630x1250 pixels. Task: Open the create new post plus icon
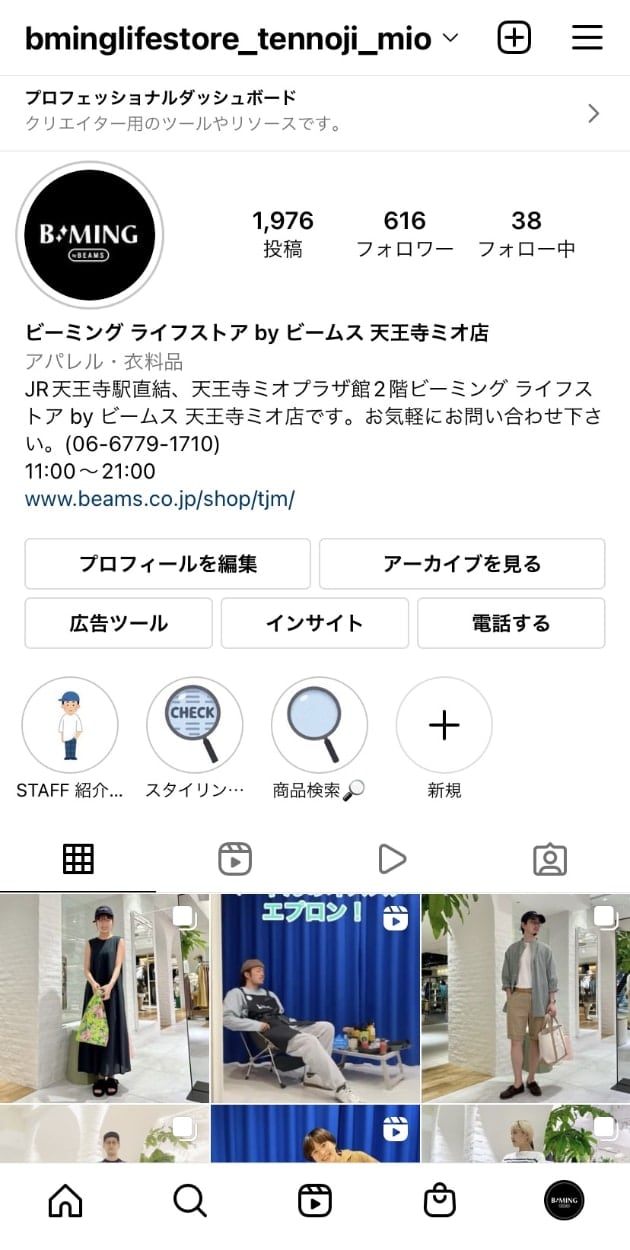[x=514, y=39]
